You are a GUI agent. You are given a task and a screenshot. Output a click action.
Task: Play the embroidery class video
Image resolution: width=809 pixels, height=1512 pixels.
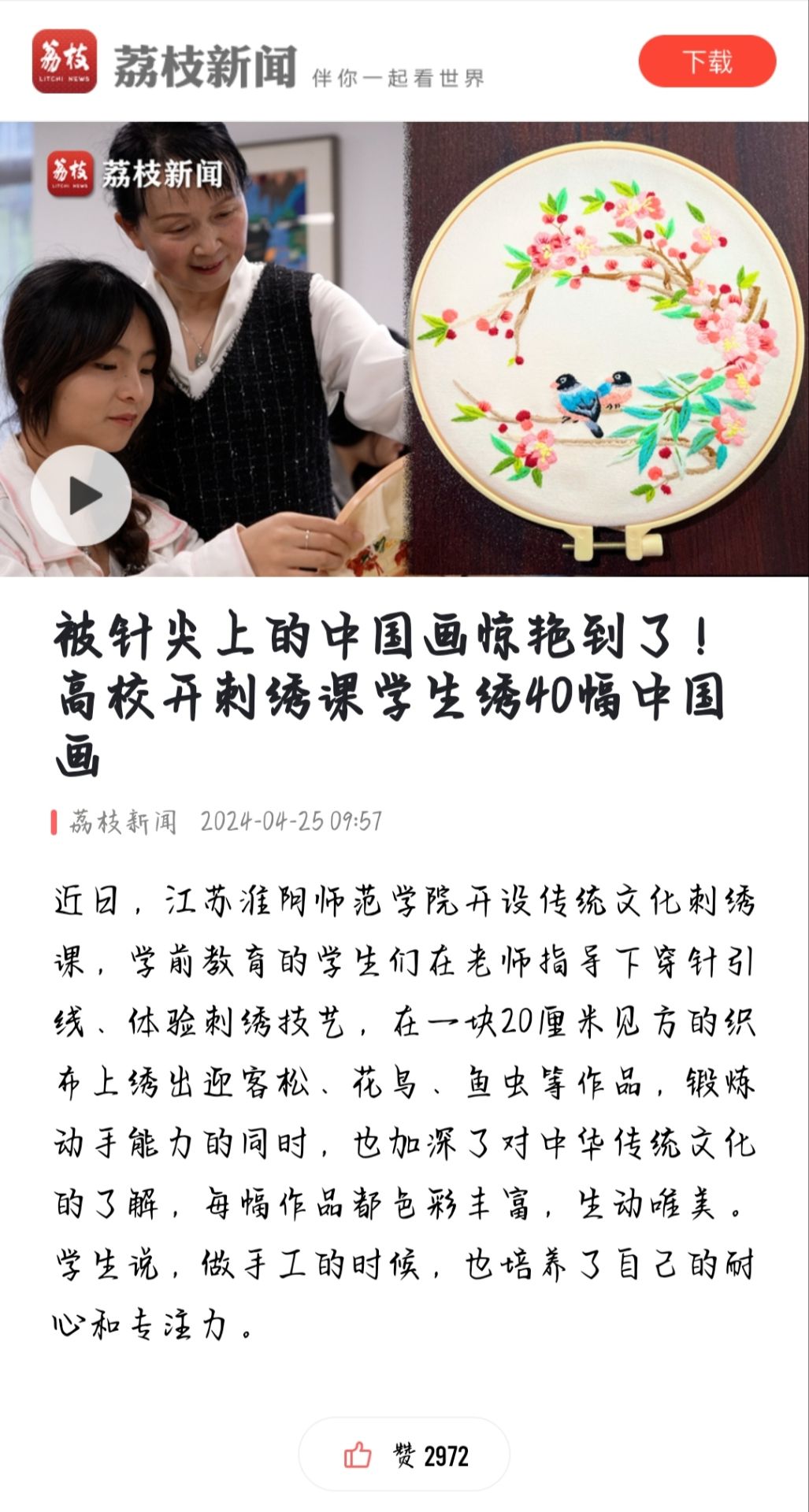tap(81, 495)
